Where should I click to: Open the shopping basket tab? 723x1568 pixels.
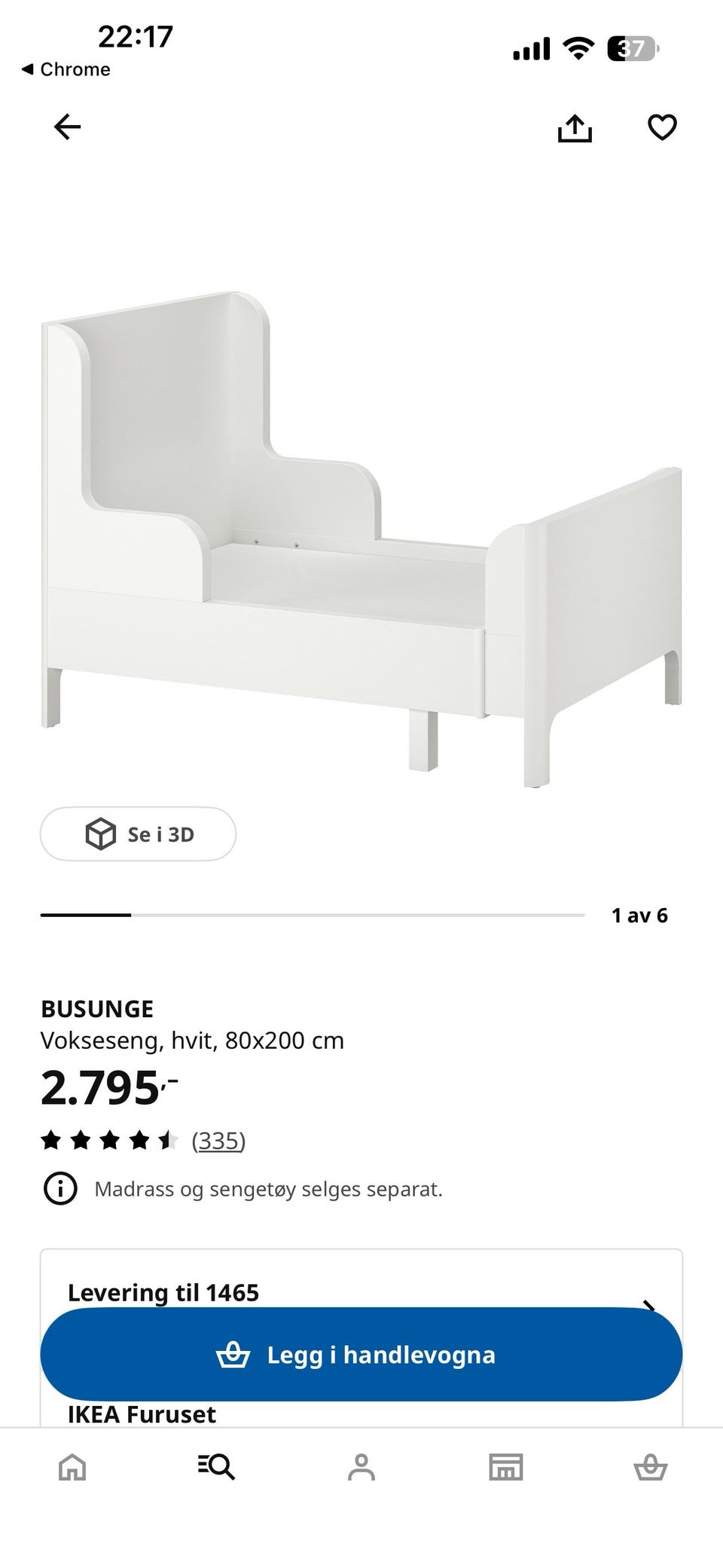pyautogui.click(x=651, y=1467)
